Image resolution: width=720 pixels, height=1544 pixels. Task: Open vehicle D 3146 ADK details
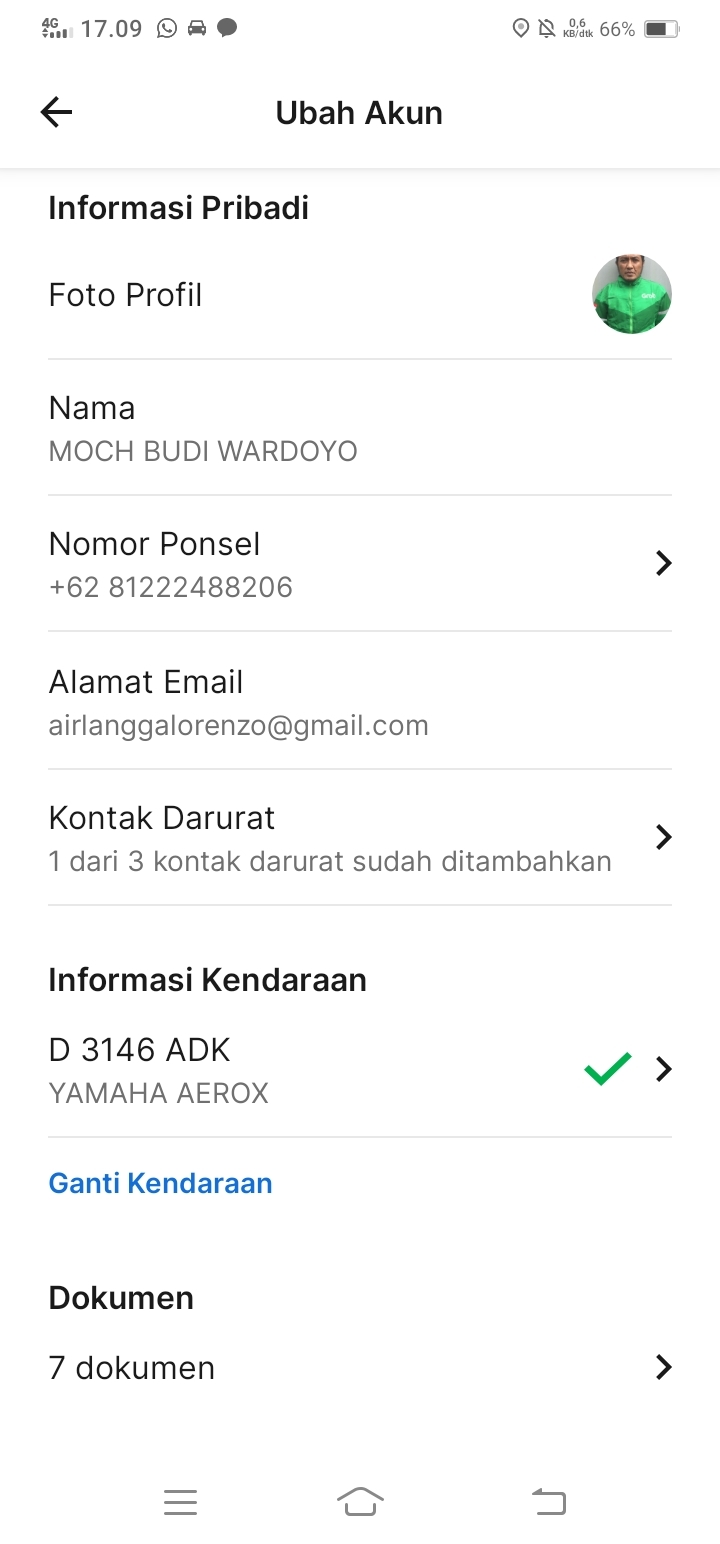pyautogui.click(x=360, y=1070)
